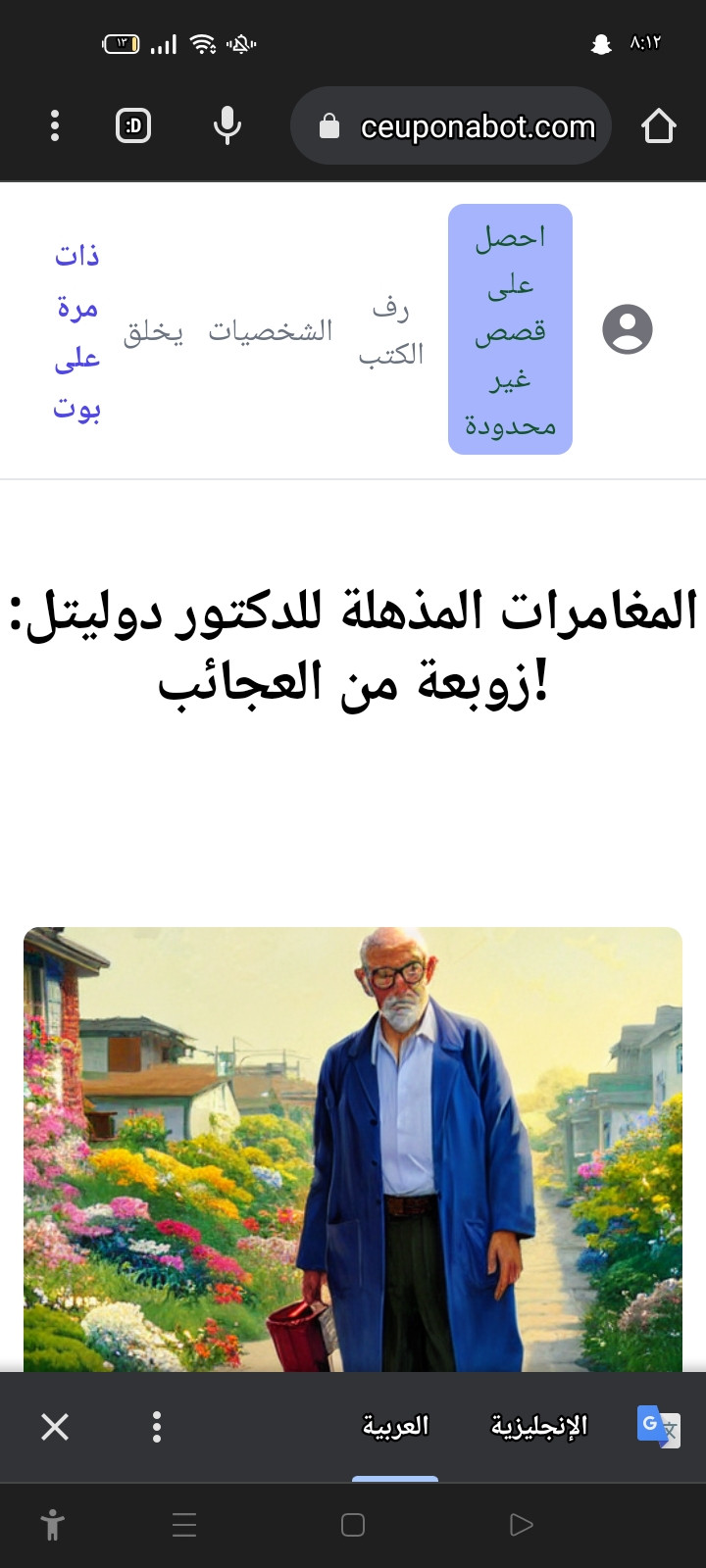Open رف الكتب in the site menu
Viewport: 706px width, 1568px height.
tap(391, 331)
